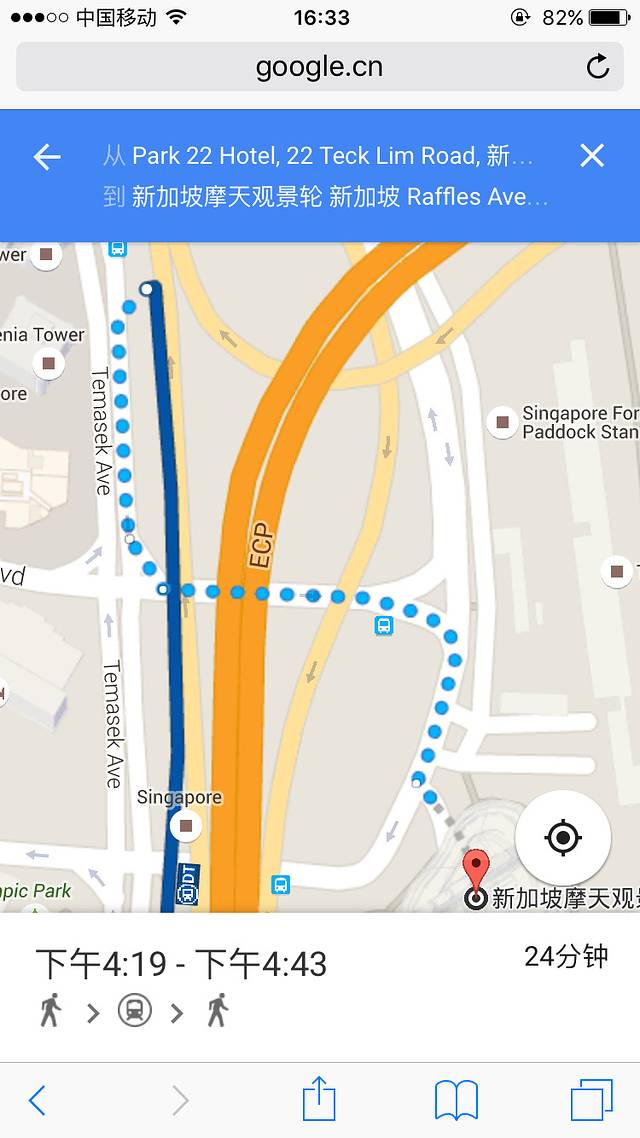The height and width of the screenshot is (1138, 640).
Task: Close the route directions
Action: click(592, 156)
